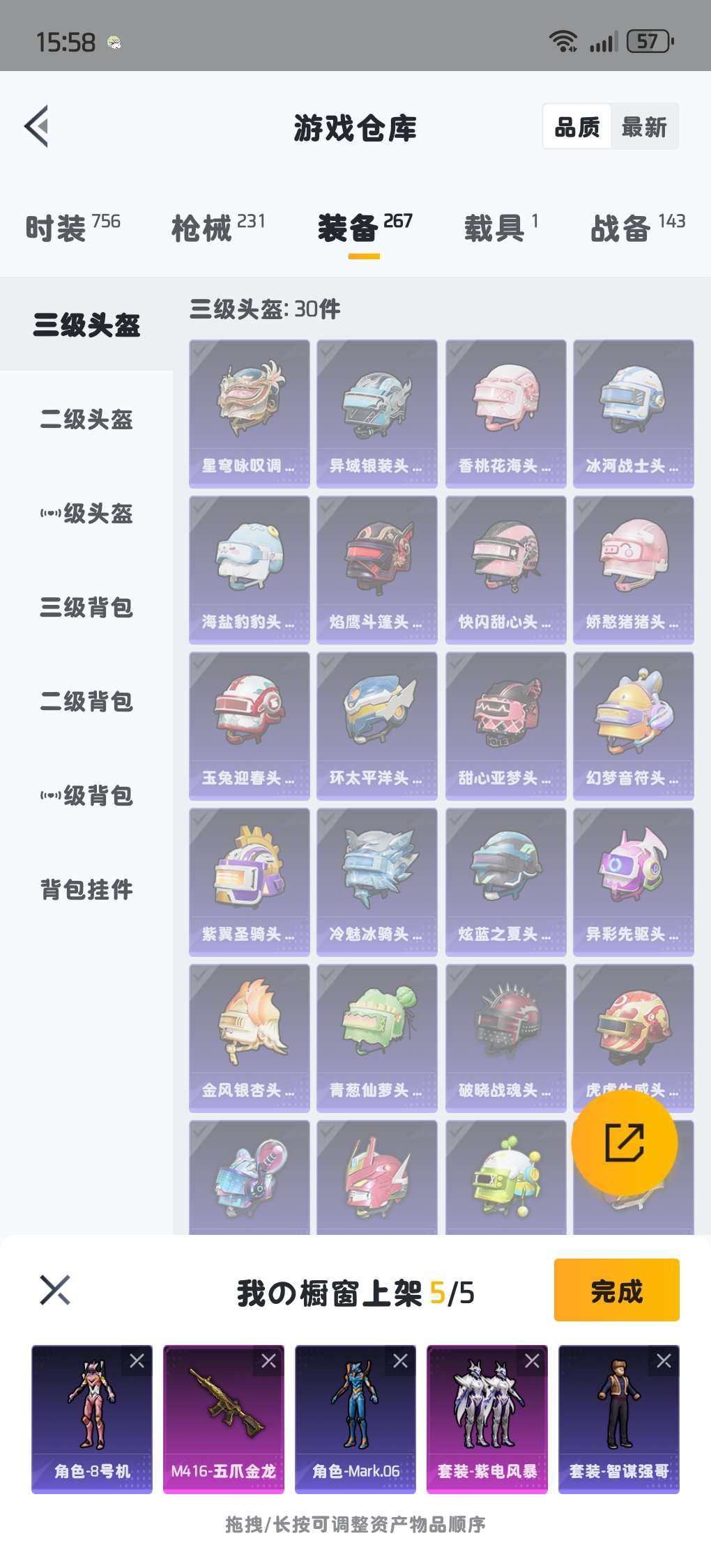Toggle sorting to 最新

click(645, 127)
